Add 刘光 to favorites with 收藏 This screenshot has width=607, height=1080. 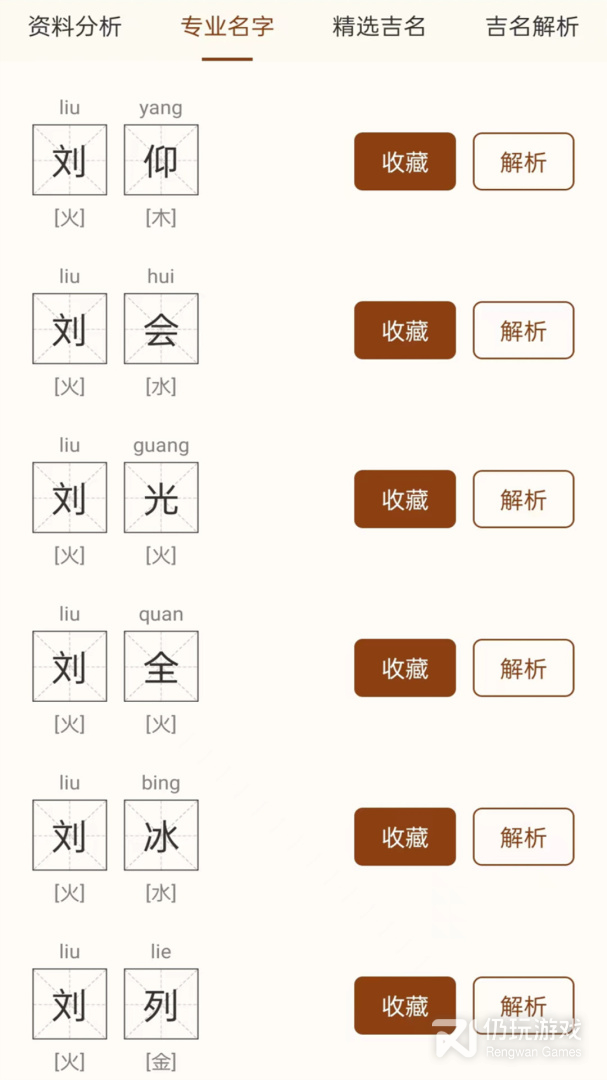405,500
